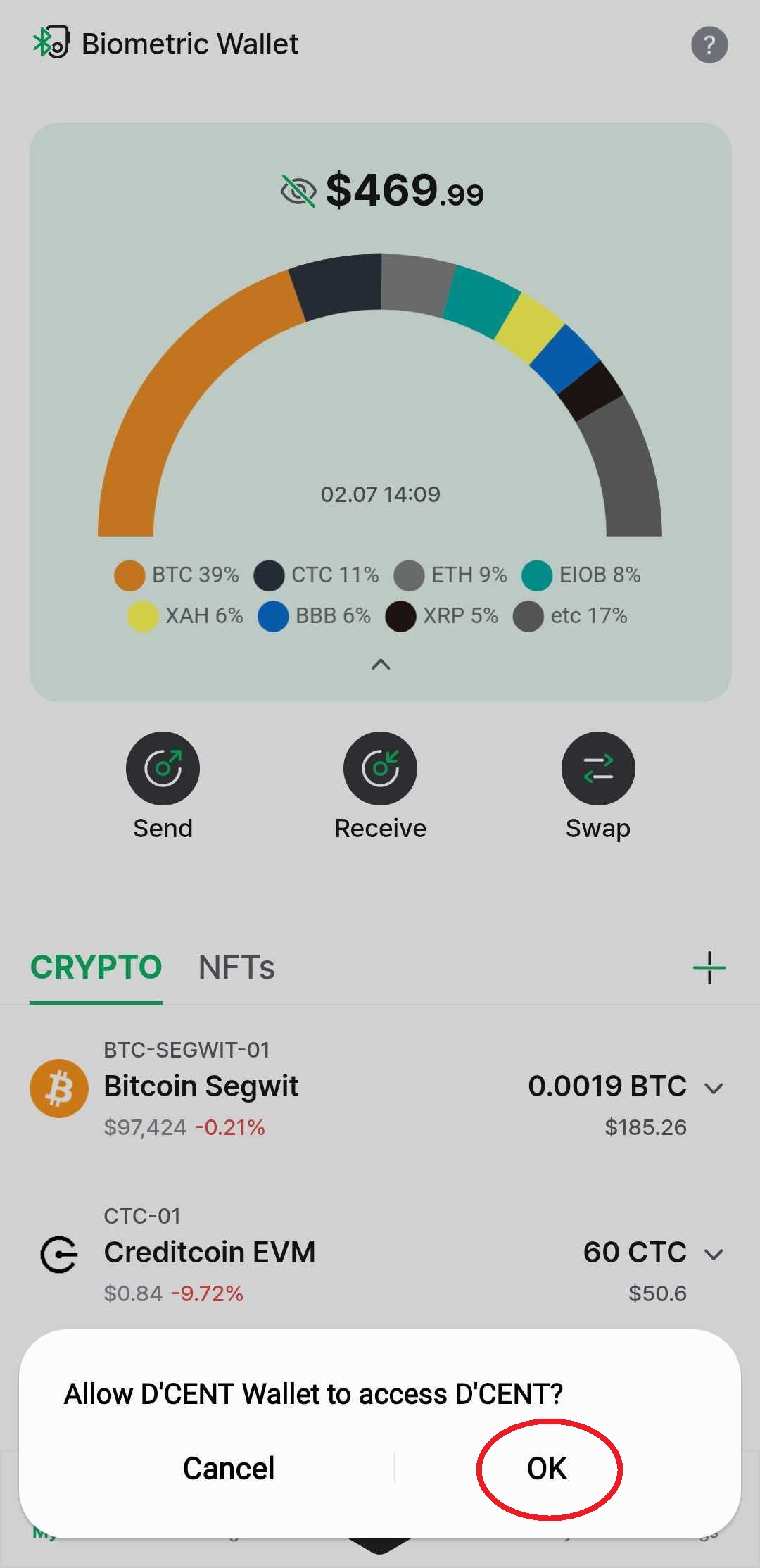The width and height of the screenshot is (760, 1568).
Task: Open the help question mark icon
Action: (709, 45)
